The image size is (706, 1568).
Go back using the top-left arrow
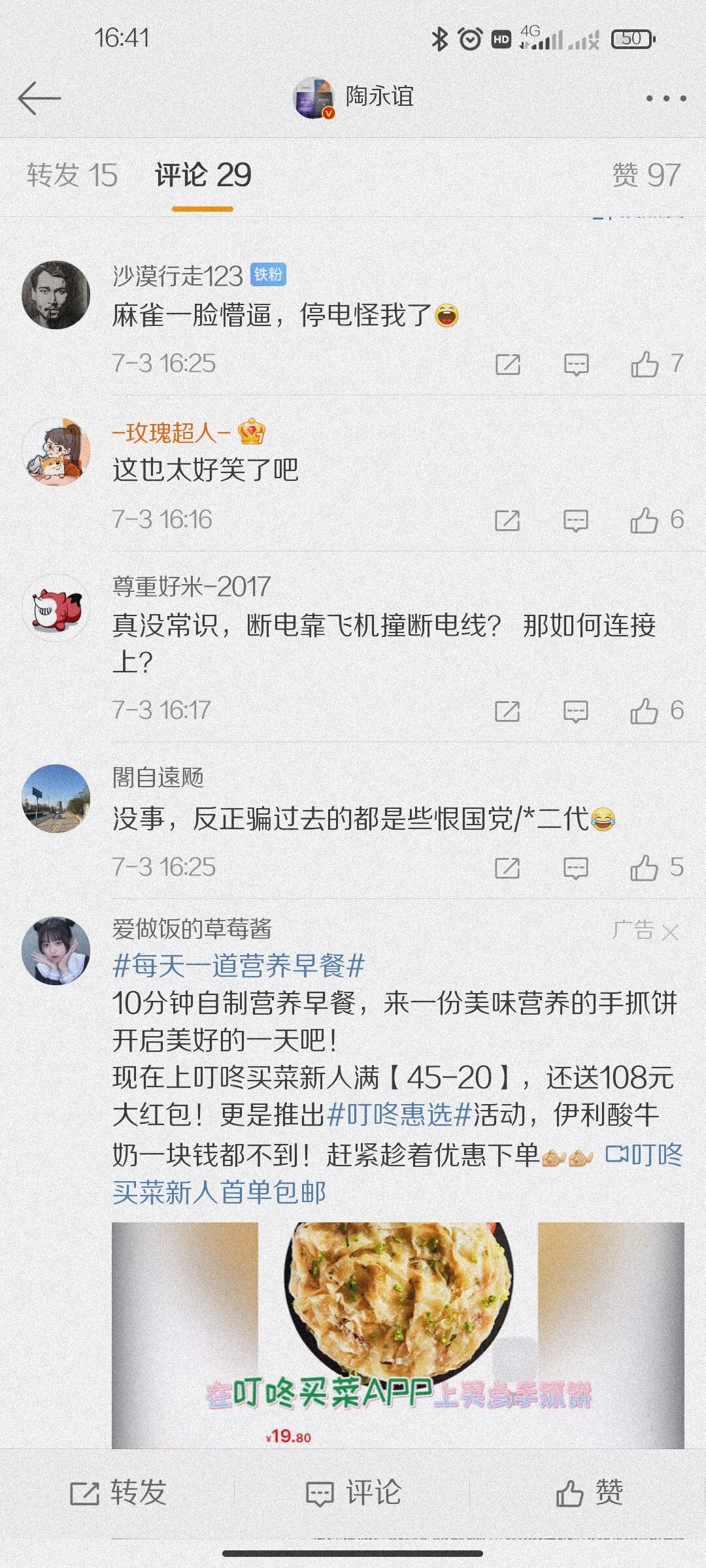point(39,98)
